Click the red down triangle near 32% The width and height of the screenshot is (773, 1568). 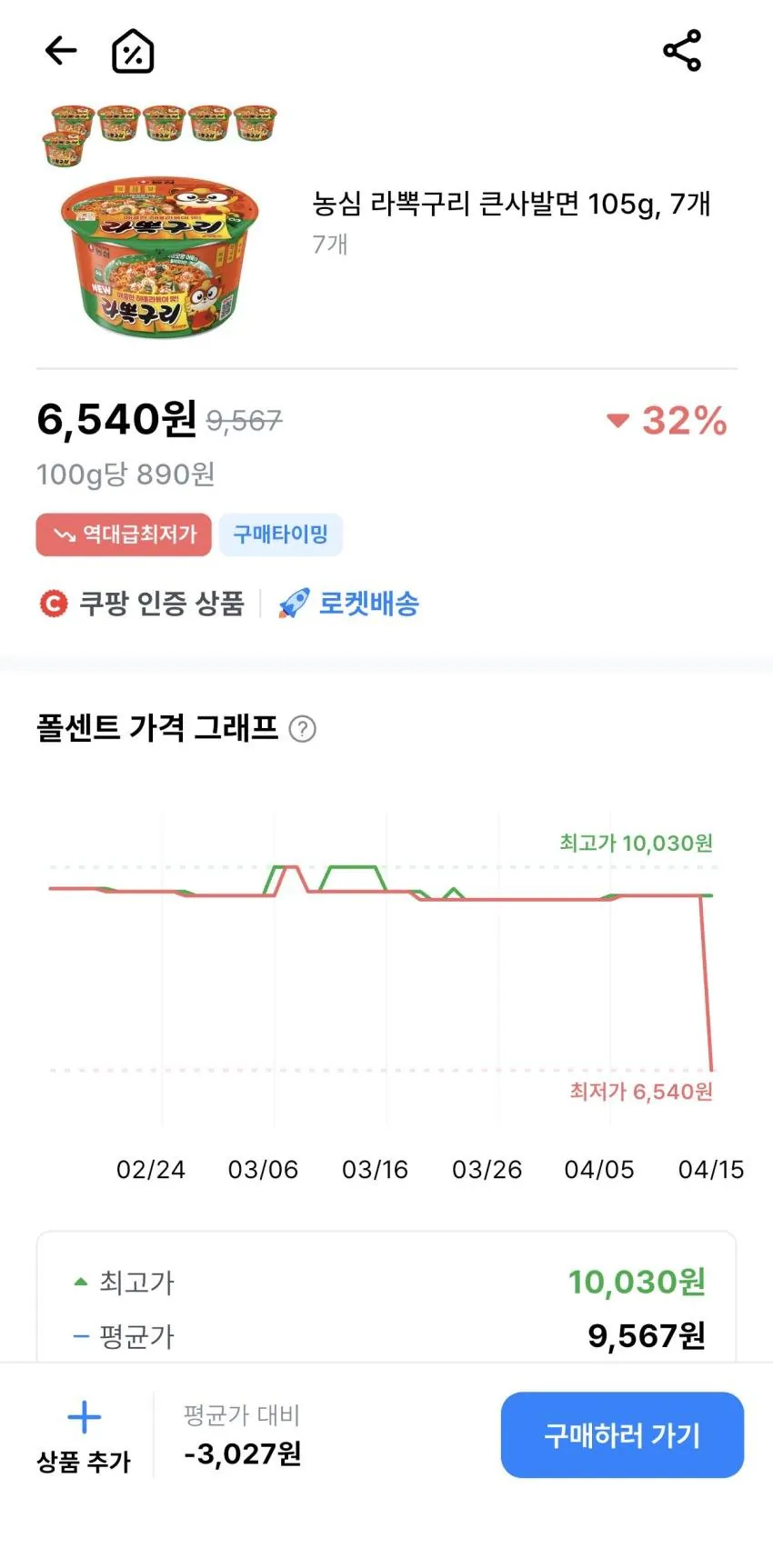click(618, 420)
